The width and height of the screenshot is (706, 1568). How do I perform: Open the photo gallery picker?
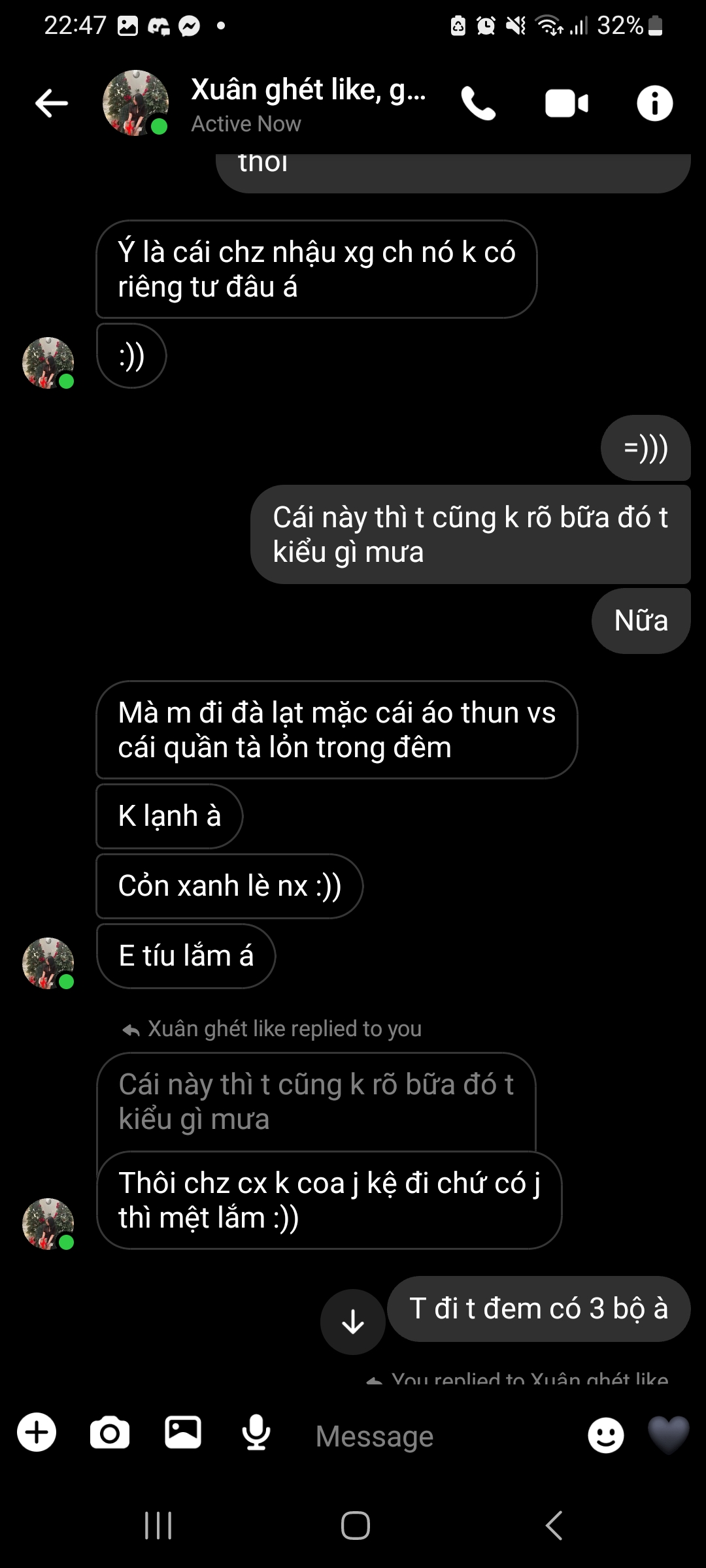pos(183,1432)
